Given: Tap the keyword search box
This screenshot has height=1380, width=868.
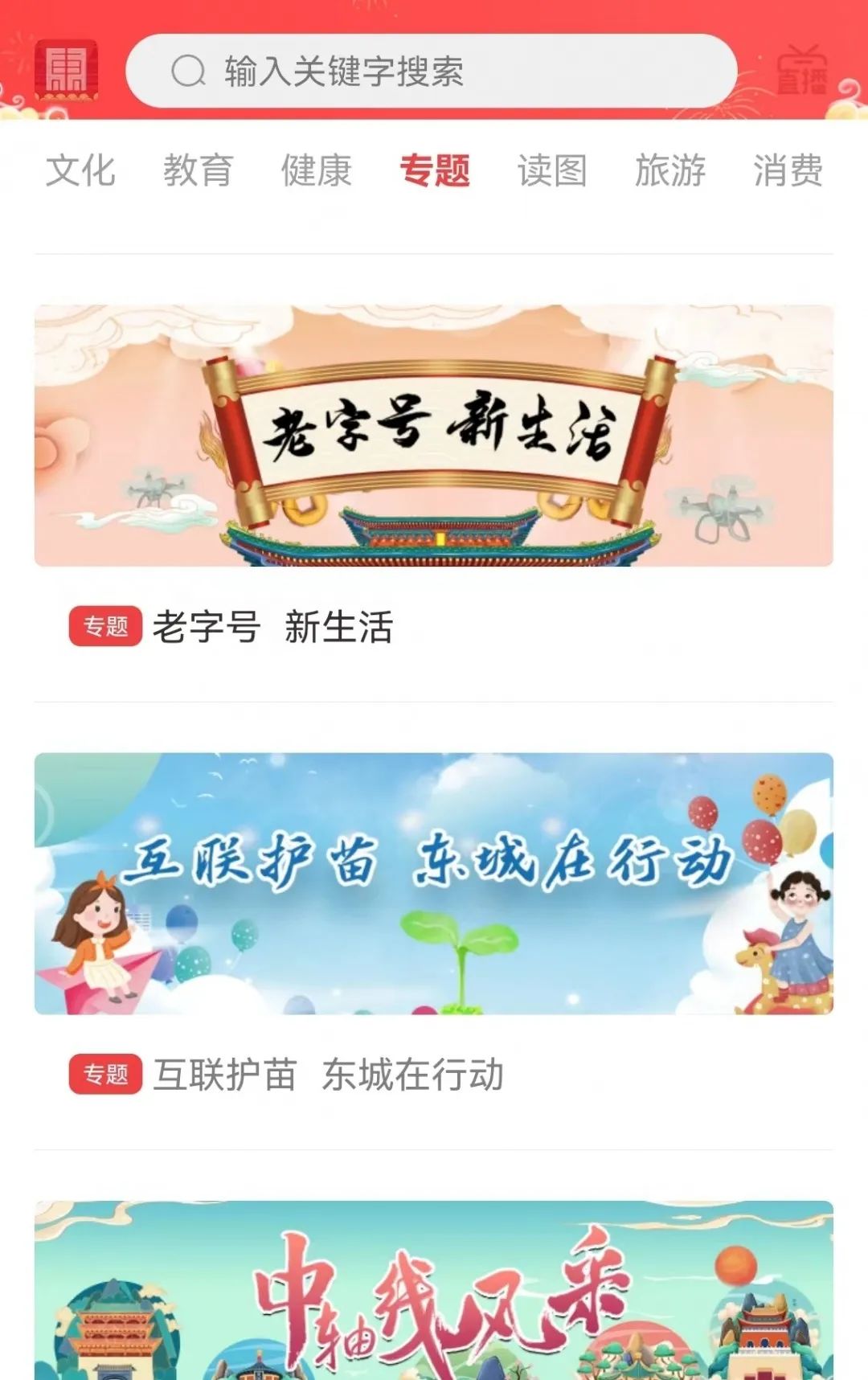Looking at the screenshot, I should [432, 72].
